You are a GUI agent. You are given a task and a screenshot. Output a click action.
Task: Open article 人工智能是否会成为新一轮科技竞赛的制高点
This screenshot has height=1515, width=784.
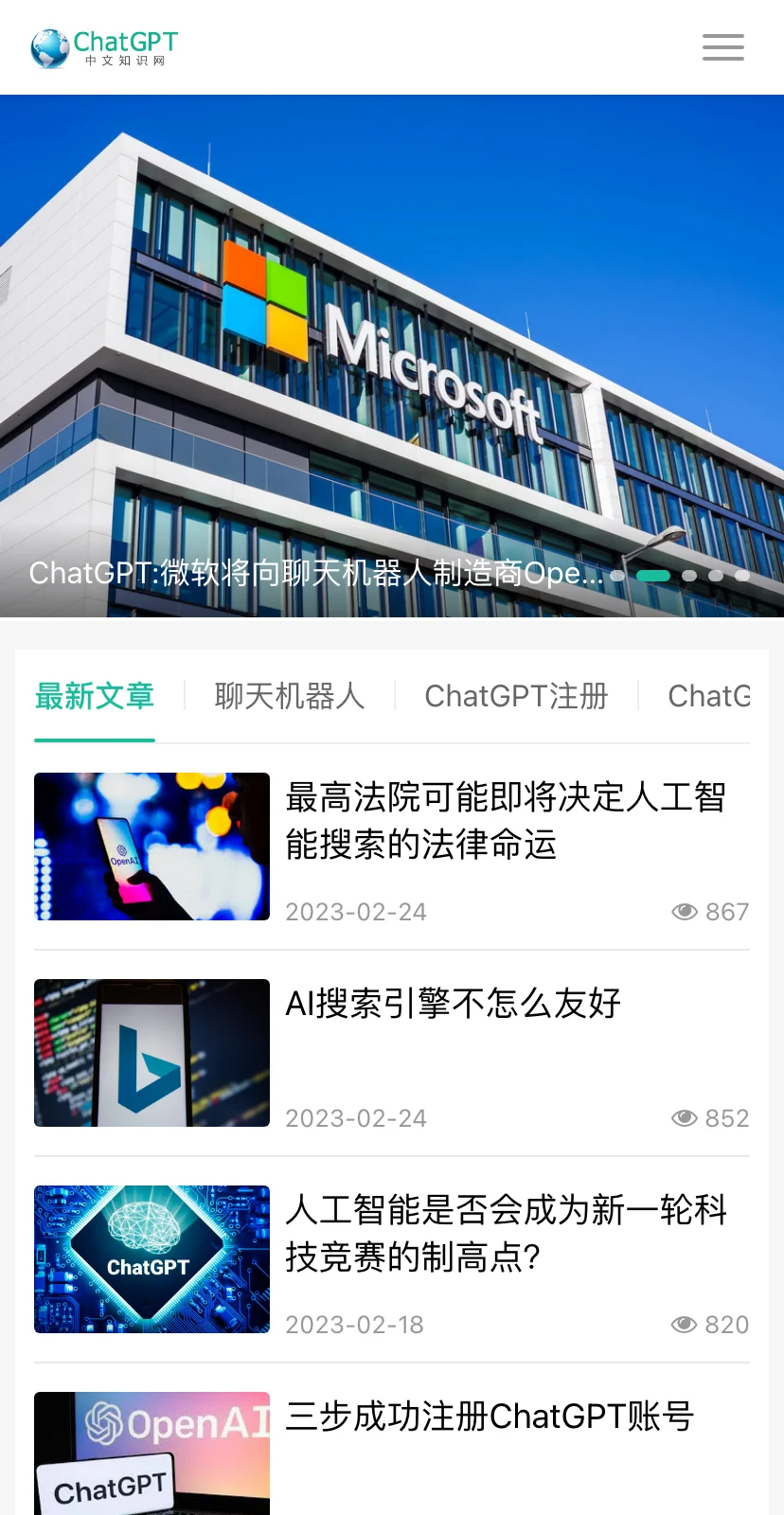506,1233
